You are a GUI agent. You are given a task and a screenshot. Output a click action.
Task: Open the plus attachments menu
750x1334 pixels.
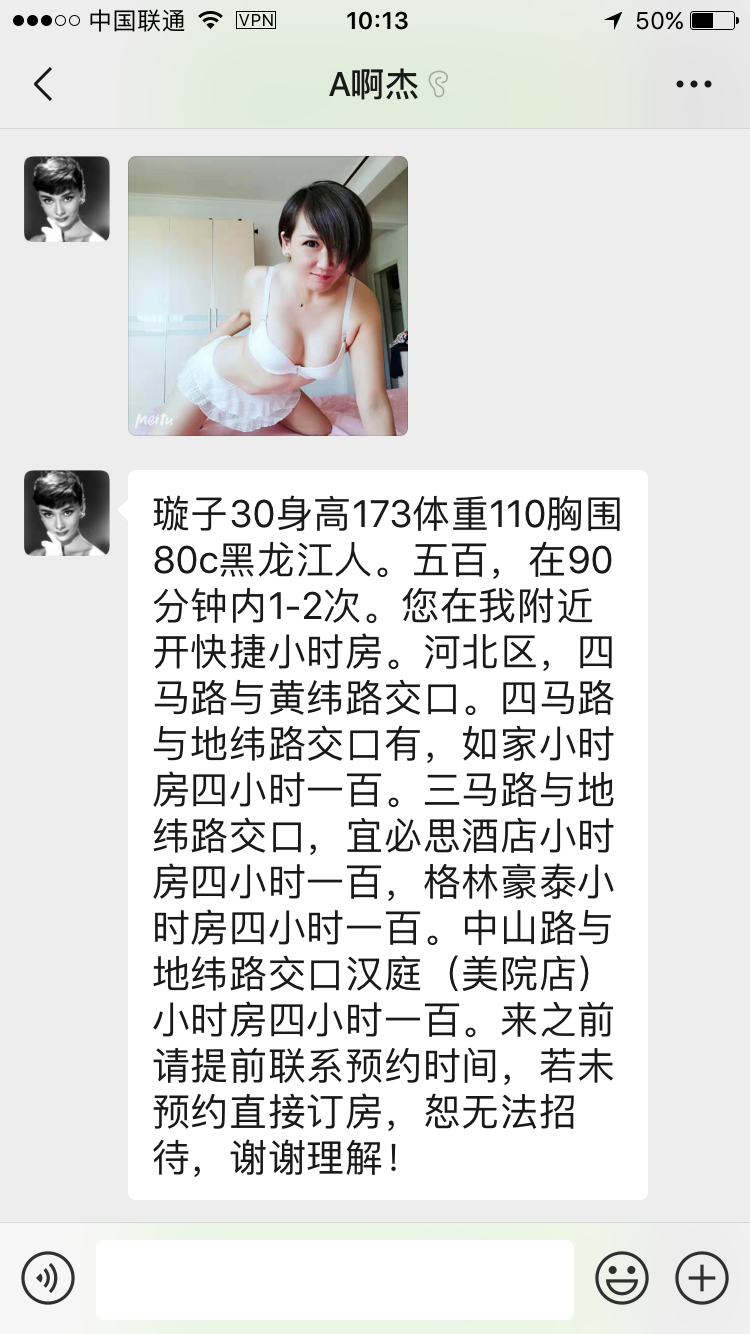click(702, 1278)
